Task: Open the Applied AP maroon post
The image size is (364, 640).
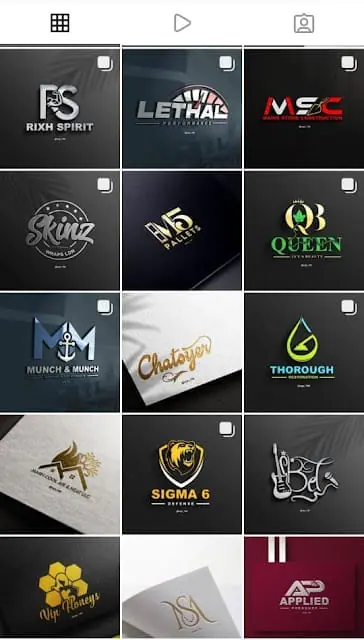Action: click(304, 587)
